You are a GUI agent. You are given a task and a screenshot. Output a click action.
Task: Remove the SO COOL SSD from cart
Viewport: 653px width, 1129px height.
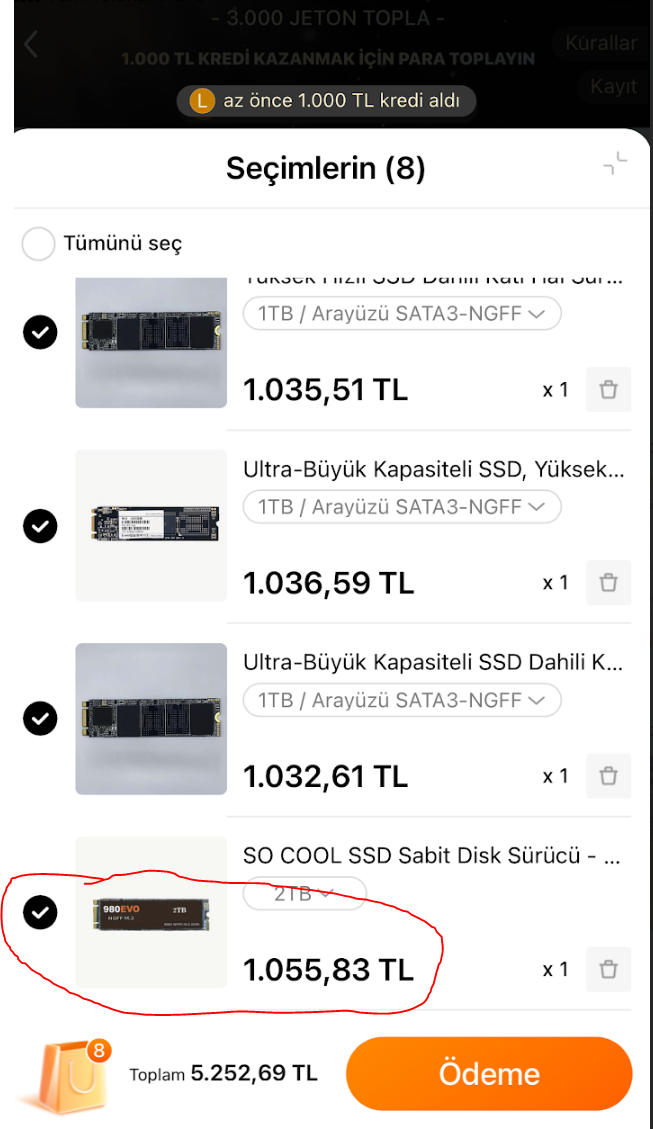(608, 969)
